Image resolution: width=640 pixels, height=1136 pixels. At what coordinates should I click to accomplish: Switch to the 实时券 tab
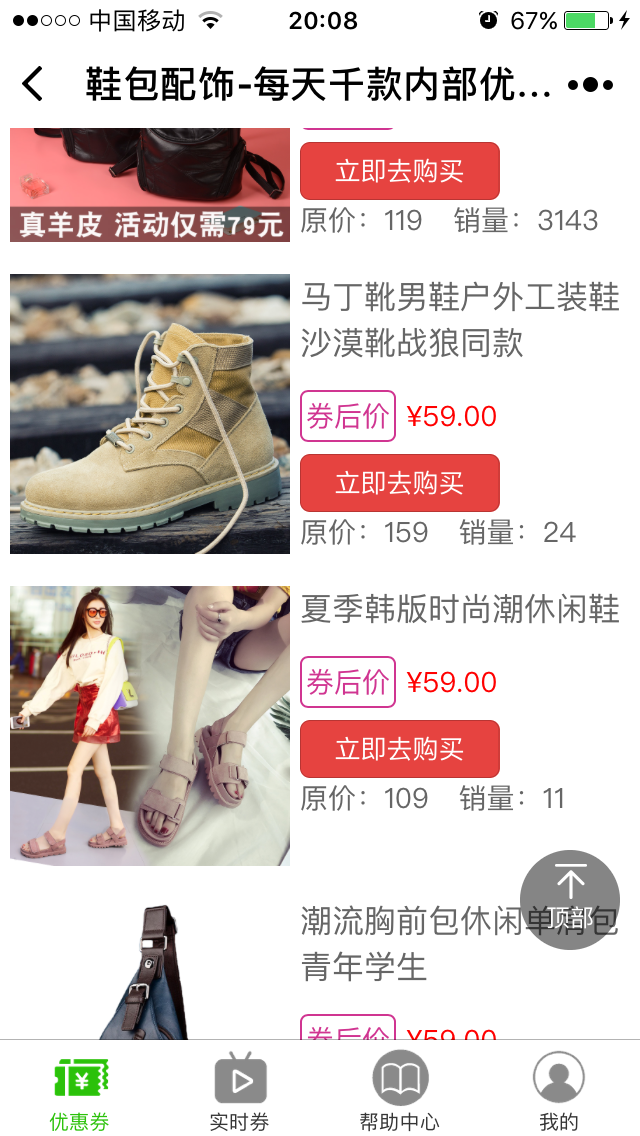(240, 1092)
